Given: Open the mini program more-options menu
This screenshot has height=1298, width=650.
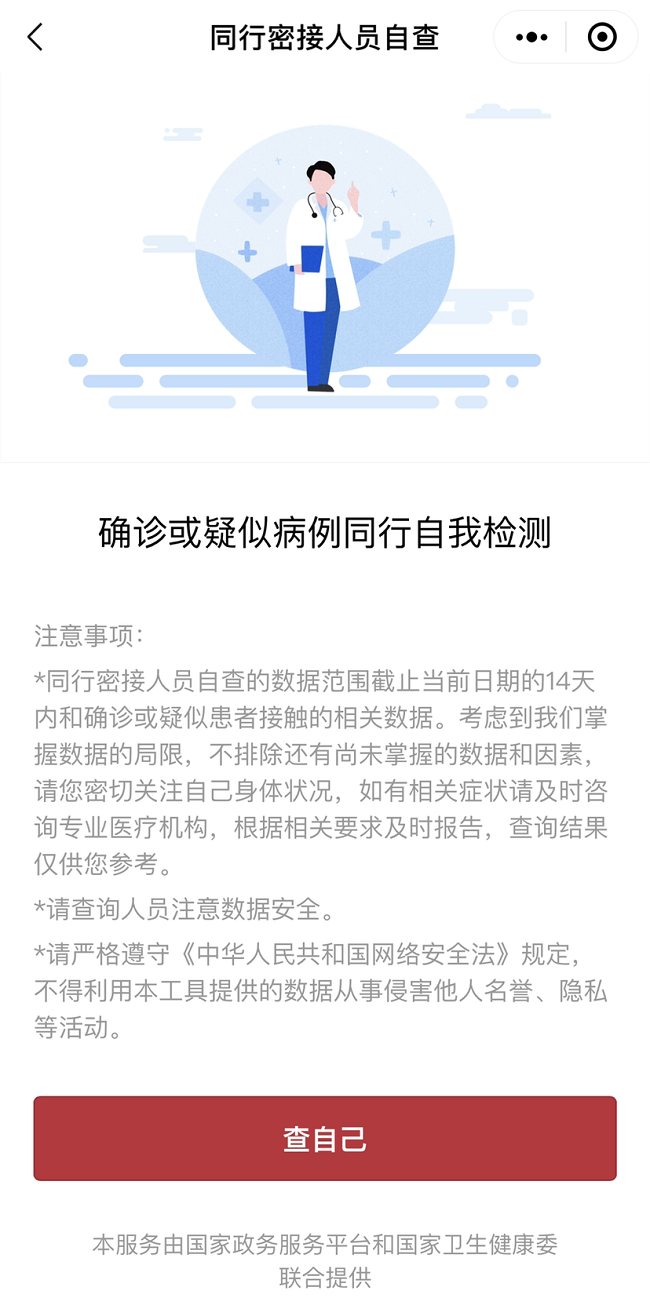Looking at the screenshot, I should 531,38.
